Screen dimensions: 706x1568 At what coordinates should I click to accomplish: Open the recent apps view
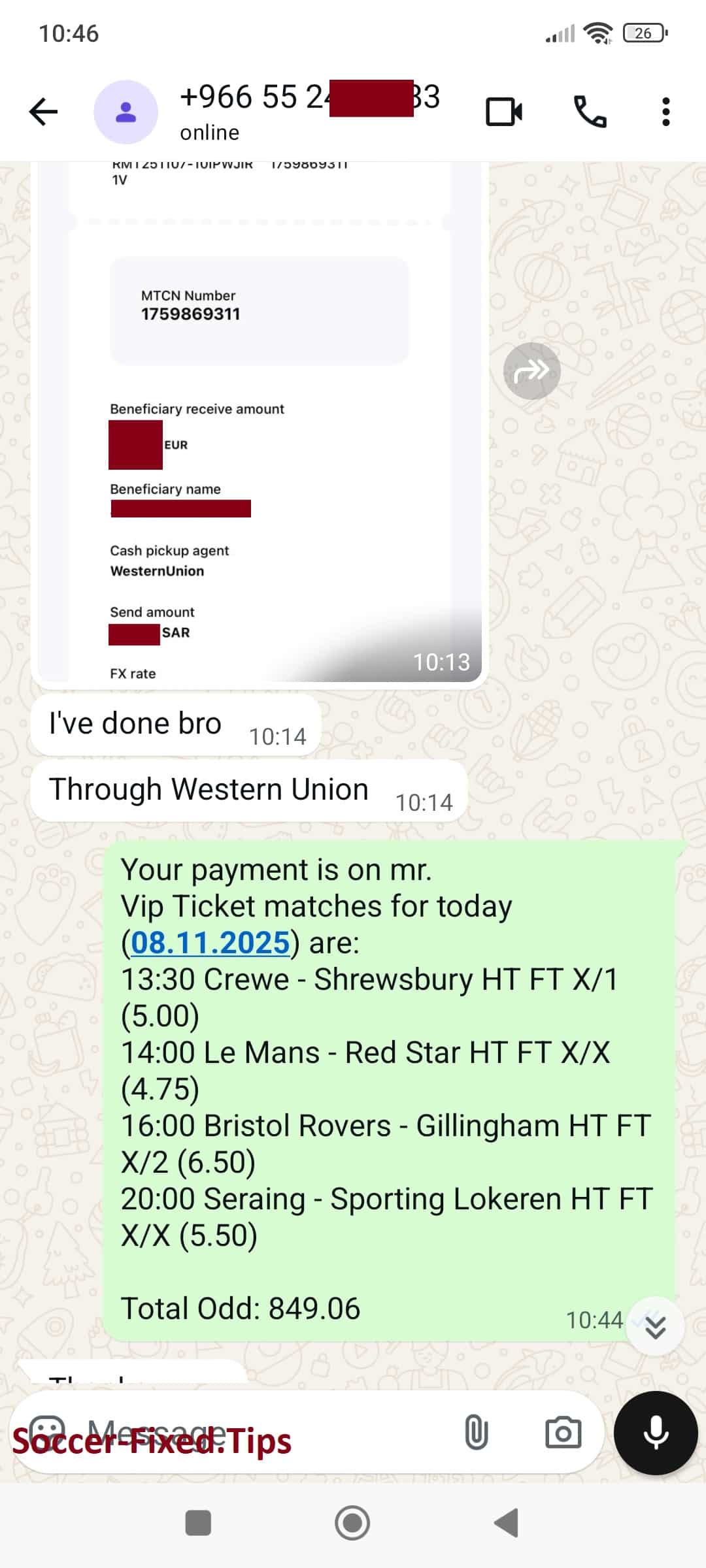(198, 1523)
